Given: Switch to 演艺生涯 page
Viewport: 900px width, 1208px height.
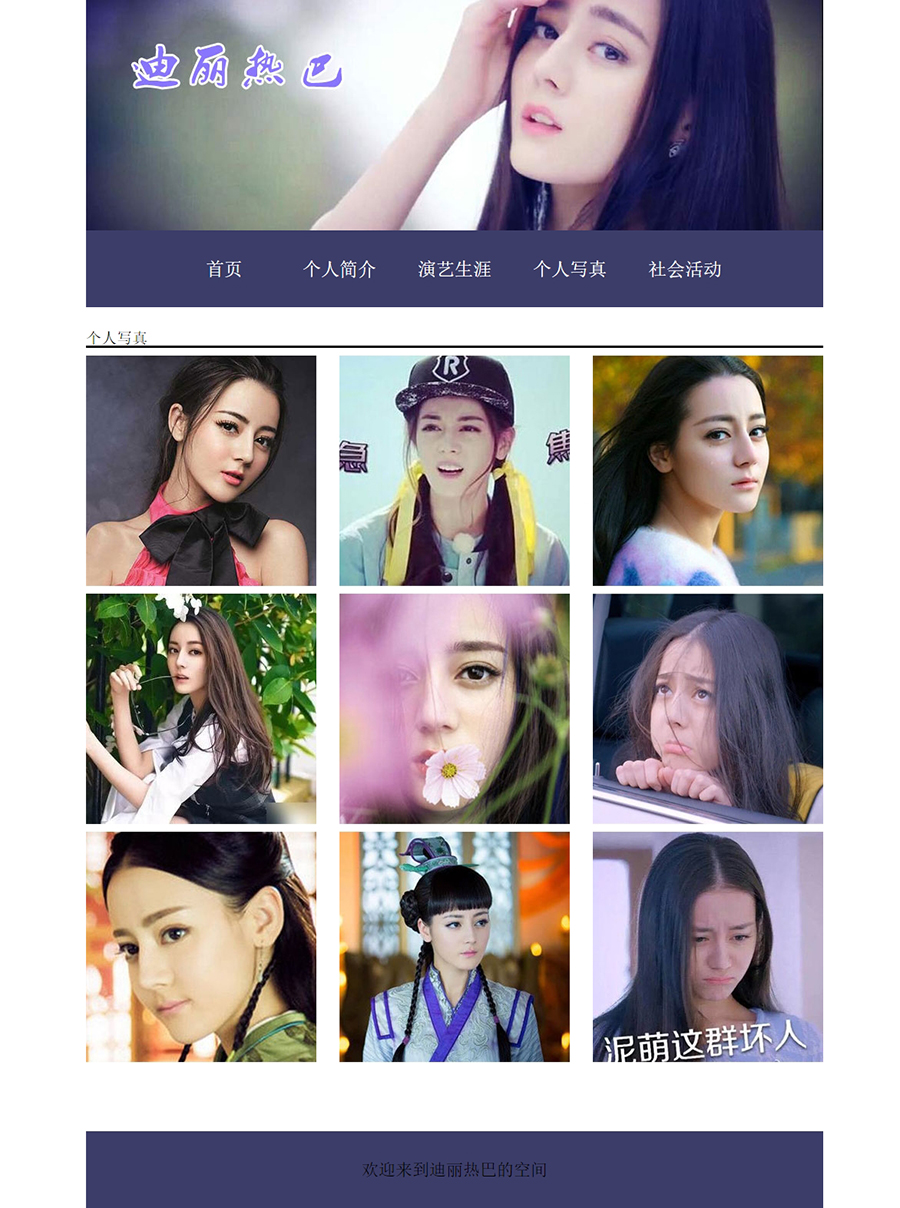Looking at the screenshot, I should [454, 269].
